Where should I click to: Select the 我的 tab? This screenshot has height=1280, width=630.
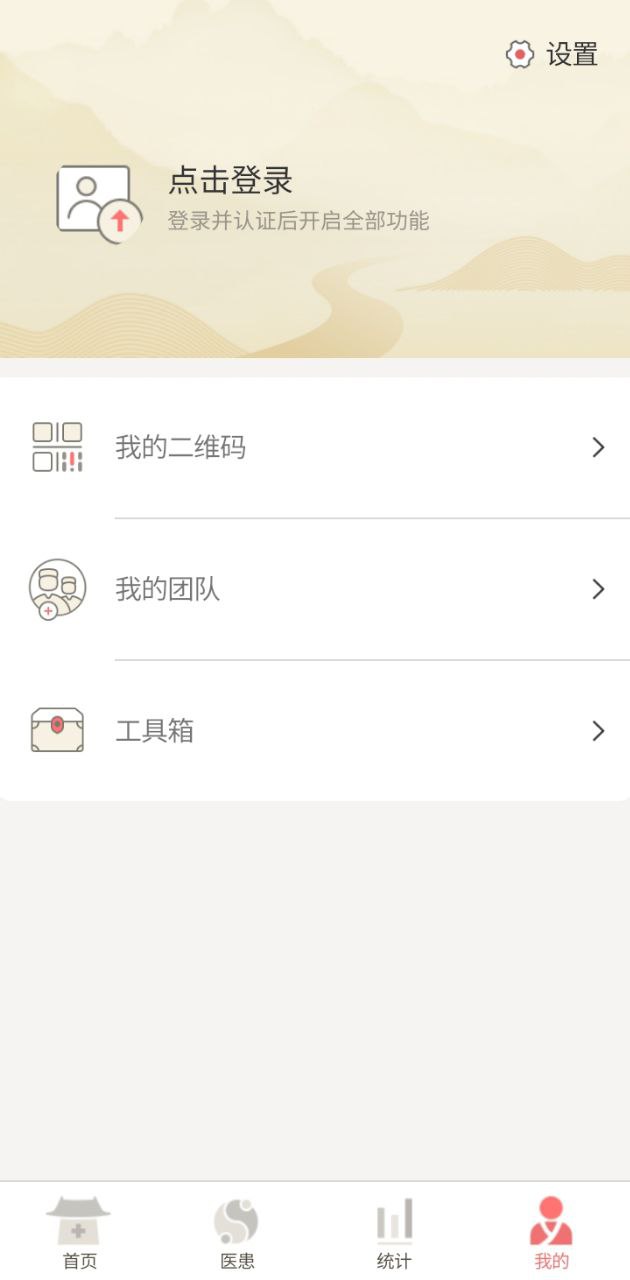[551, 1232]
